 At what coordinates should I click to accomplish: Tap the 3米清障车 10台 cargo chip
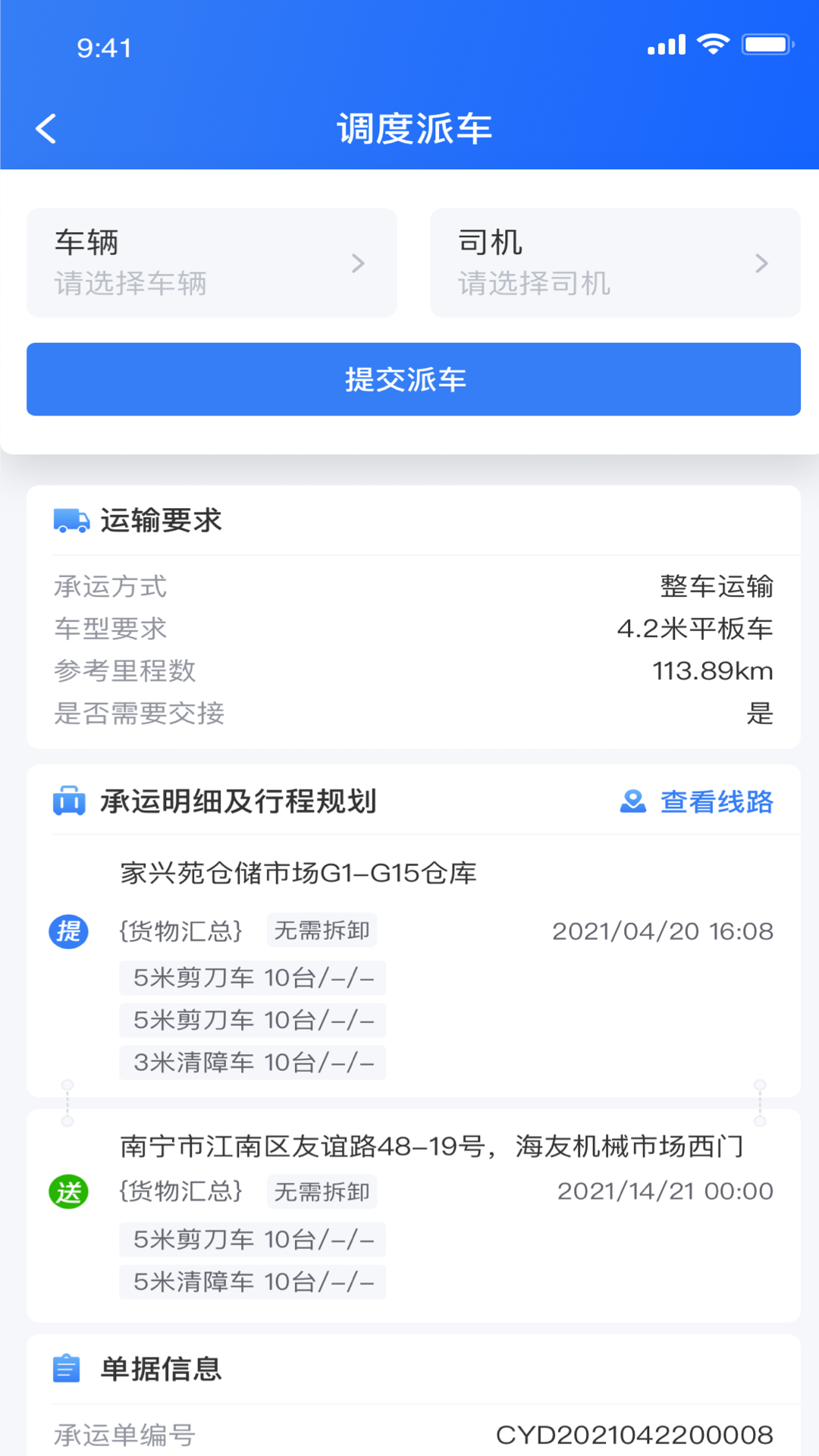point(252,1062)
